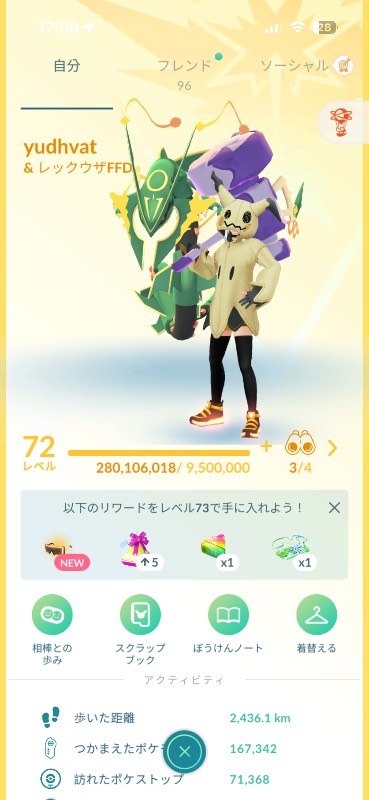This screenshot has width=369, height=800.
Task: View the NEW sunglasses reward item
Action: (x=63, y=552)
